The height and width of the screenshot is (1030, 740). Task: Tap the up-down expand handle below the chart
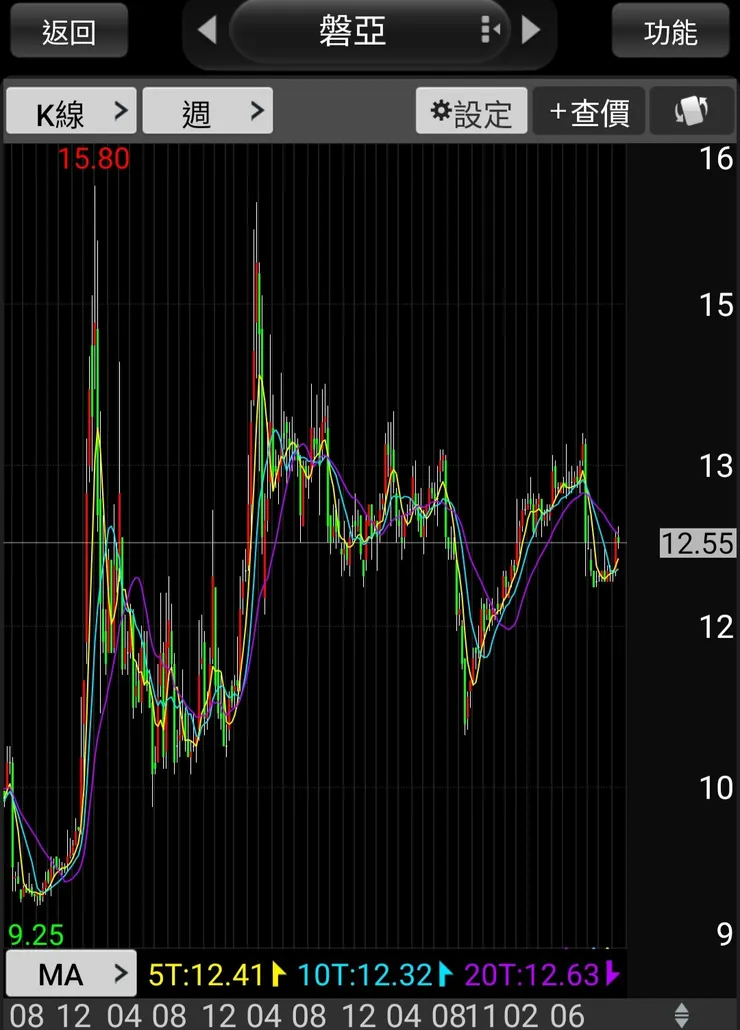682,1014
